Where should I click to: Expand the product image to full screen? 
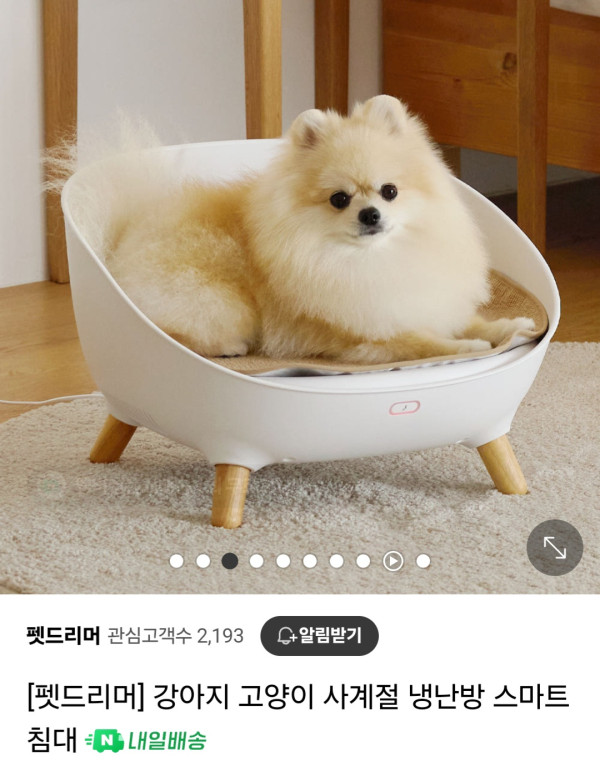tap(555, 547)
